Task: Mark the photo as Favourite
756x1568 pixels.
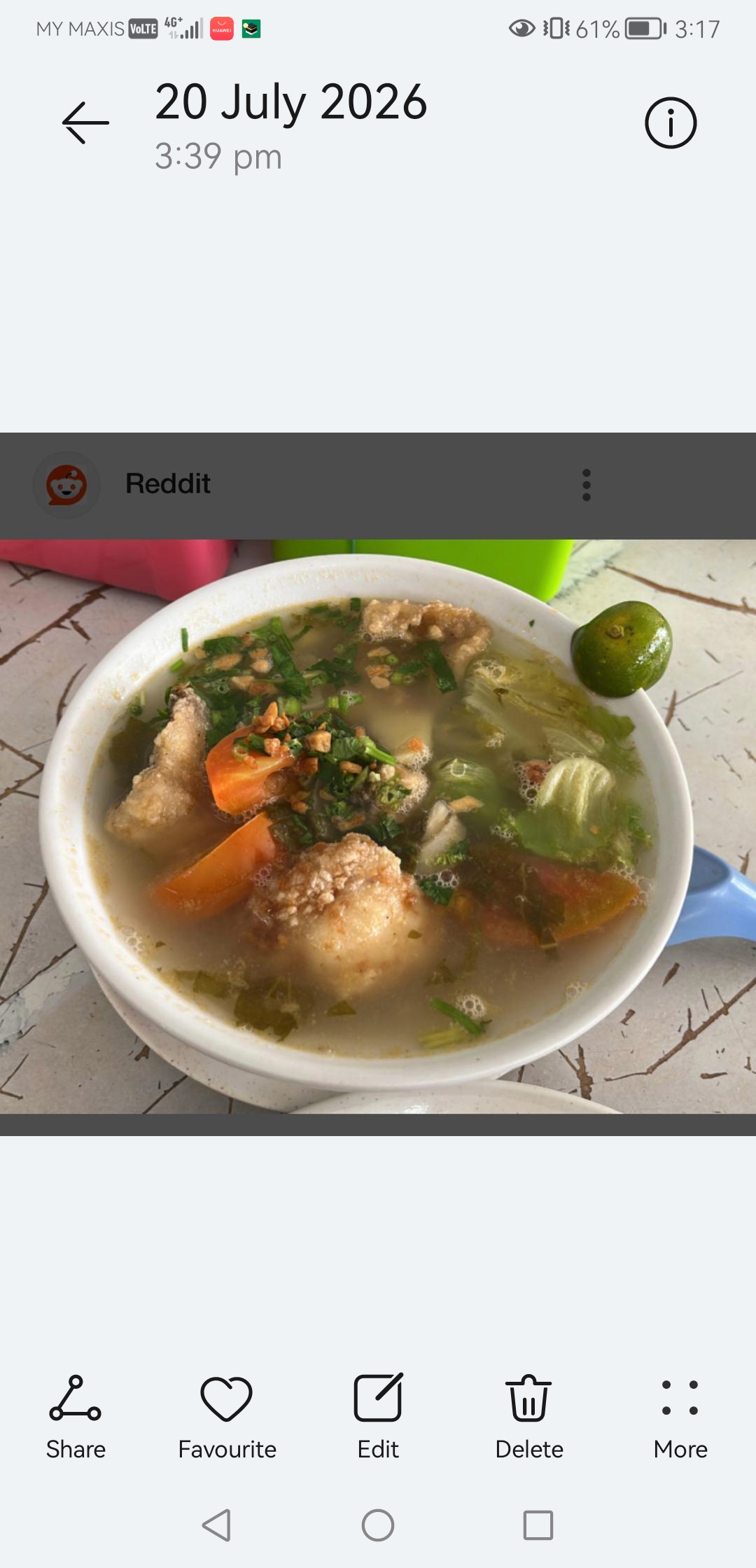Action: (227, 1417)
